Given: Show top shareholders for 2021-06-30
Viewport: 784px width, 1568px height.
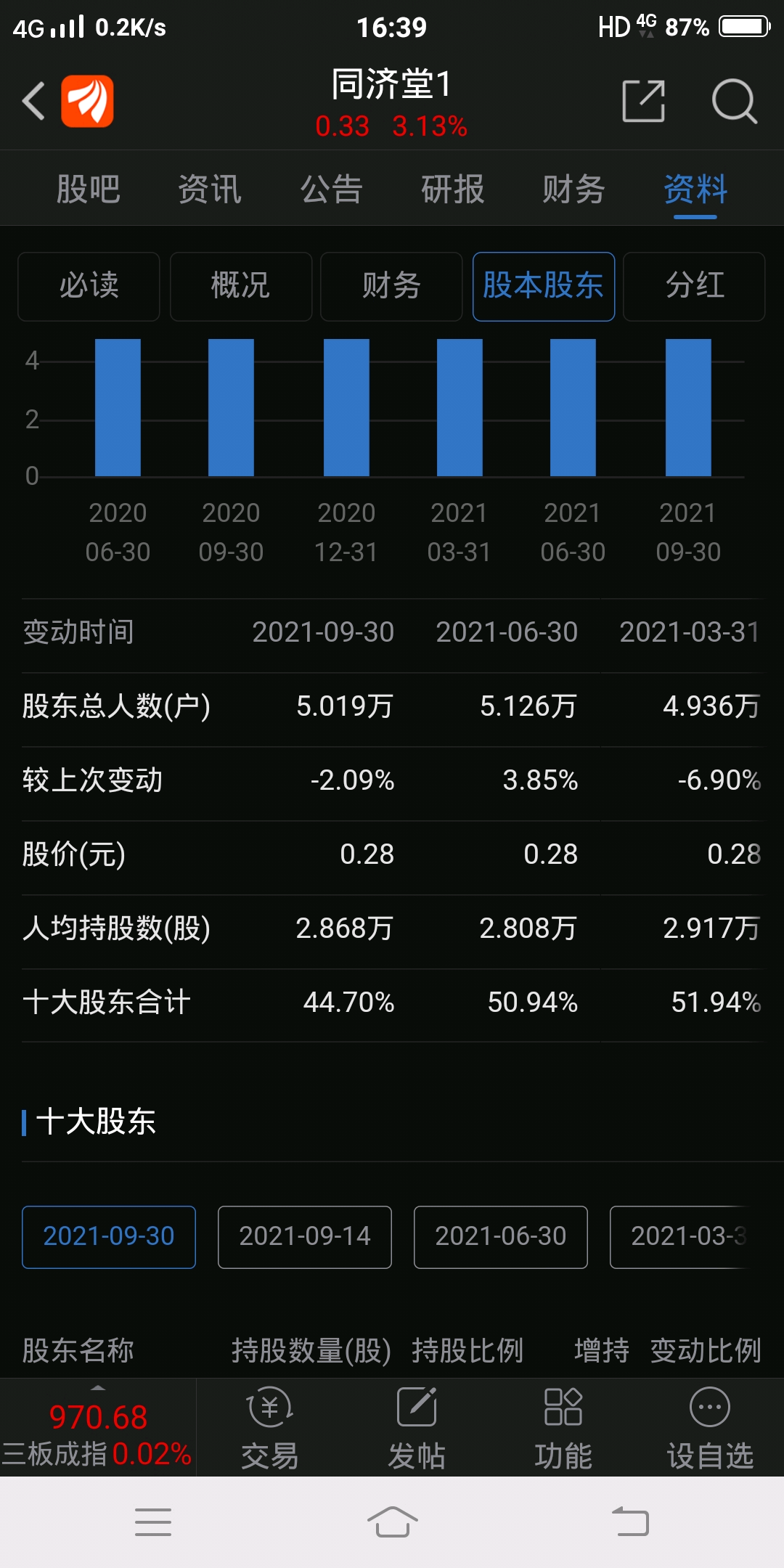Looking at the screenshot, I should (x=501, y=1237).
